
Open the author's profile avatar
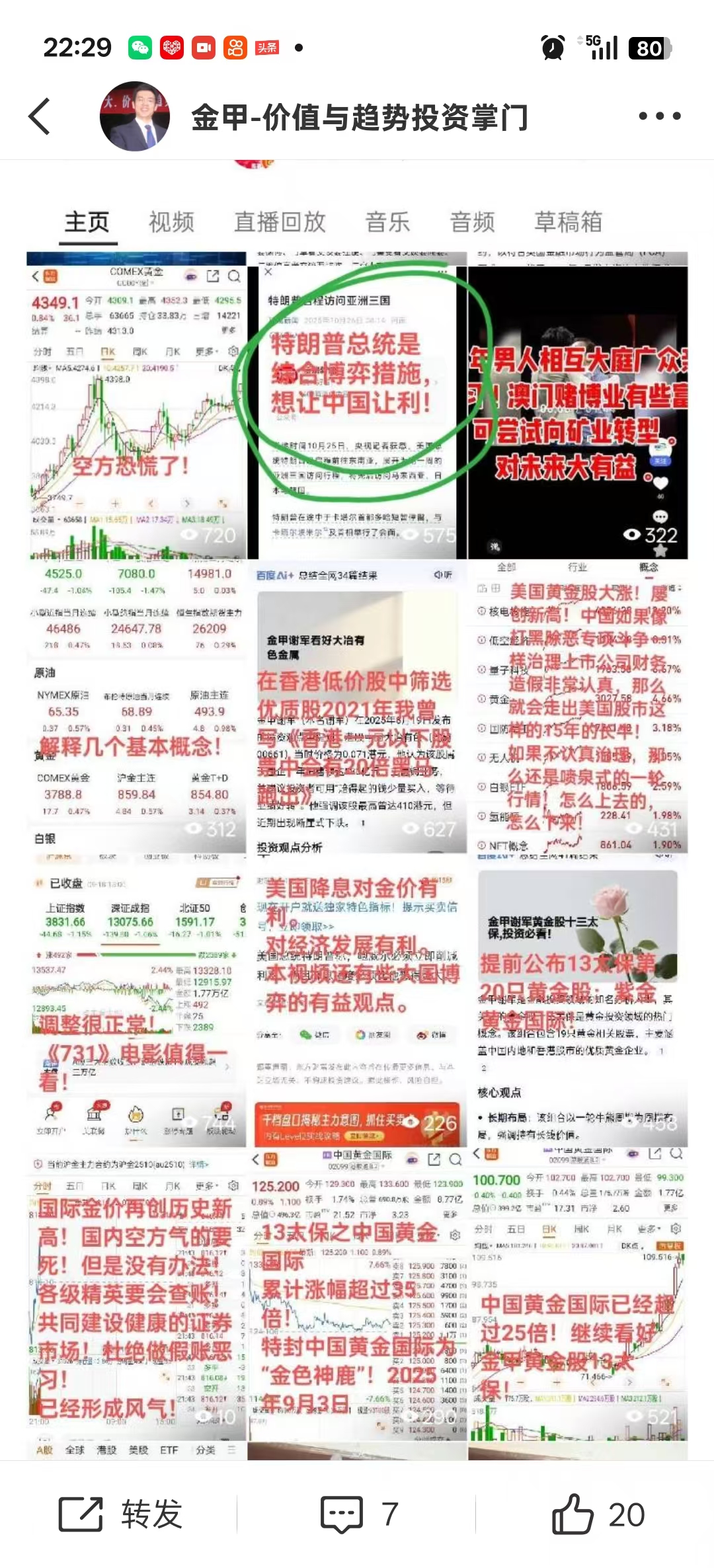[x=135, y=116]
